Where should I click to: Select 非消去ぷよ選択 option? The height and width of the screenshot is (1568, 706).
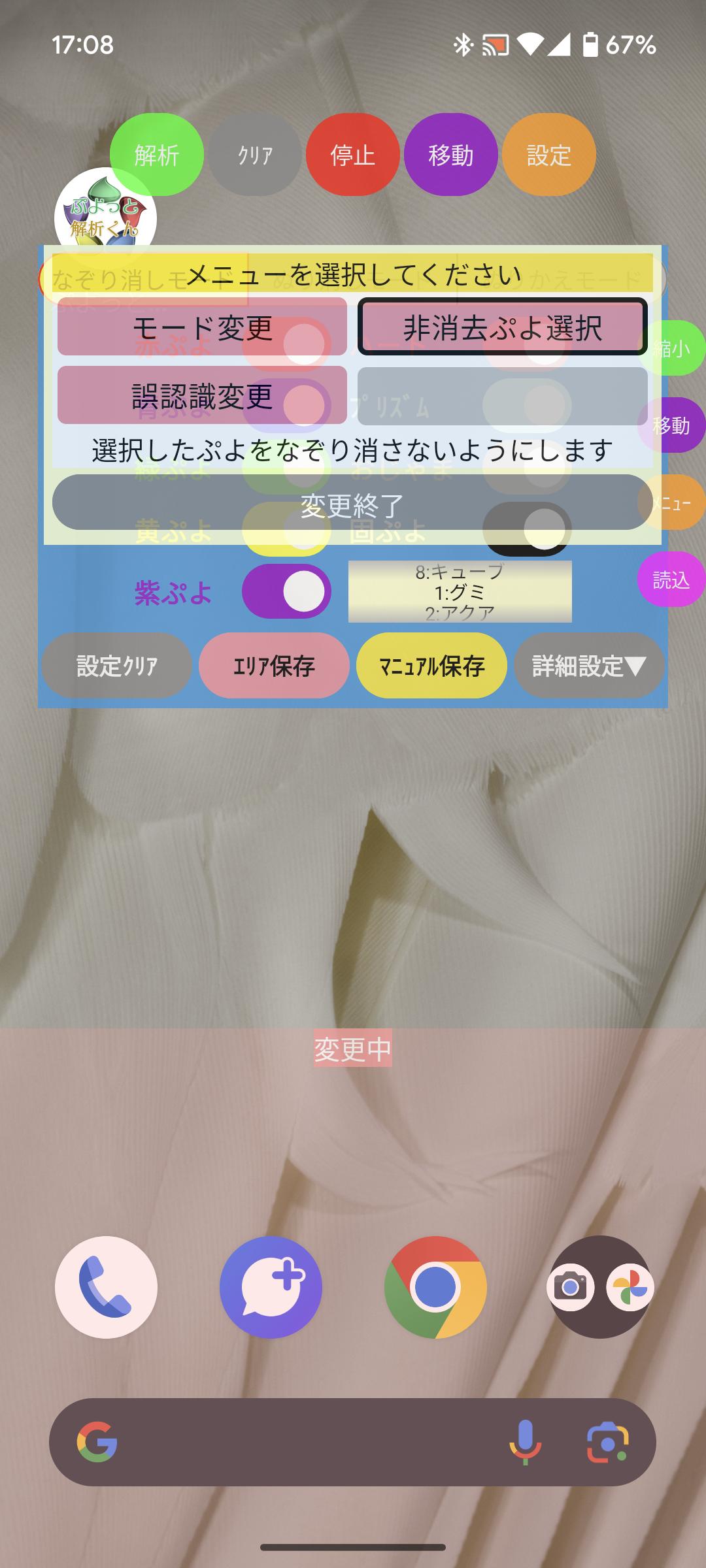[503, 327]
